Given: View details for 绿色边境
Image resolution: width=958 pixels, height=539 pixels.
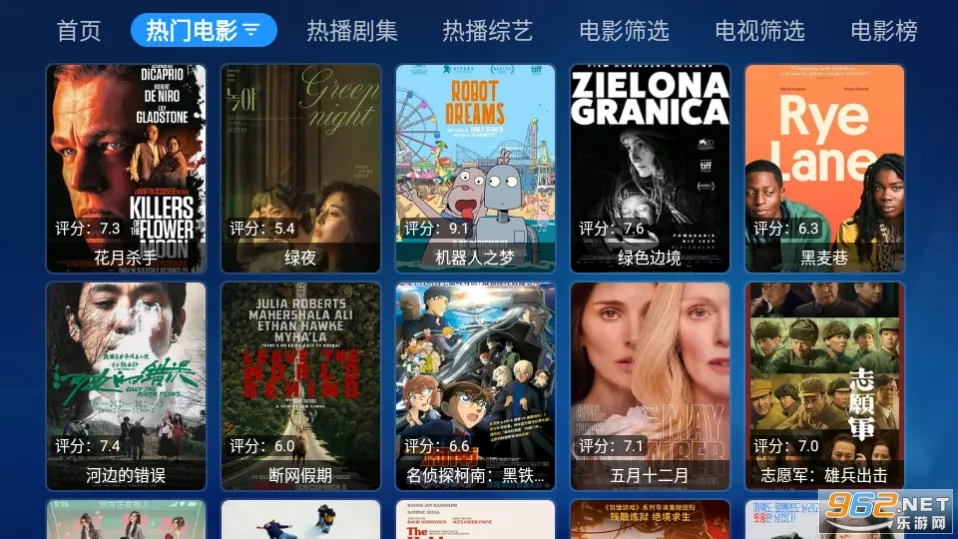Looking at the screenshot, I should pyautogui.click(x=649, y=168).
